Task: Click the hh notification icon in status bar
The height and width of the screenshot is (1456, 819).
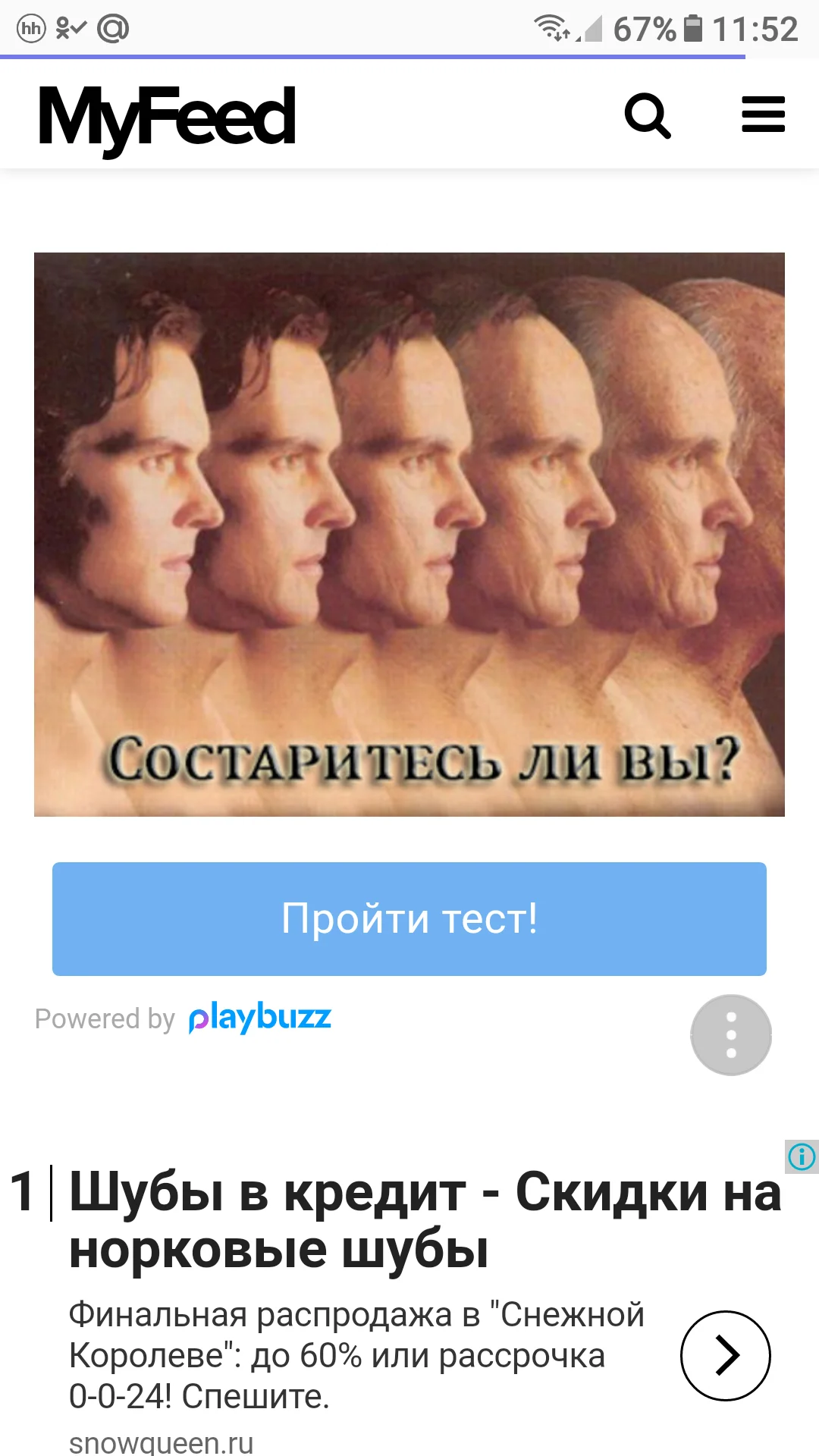Action: point(30,28)
